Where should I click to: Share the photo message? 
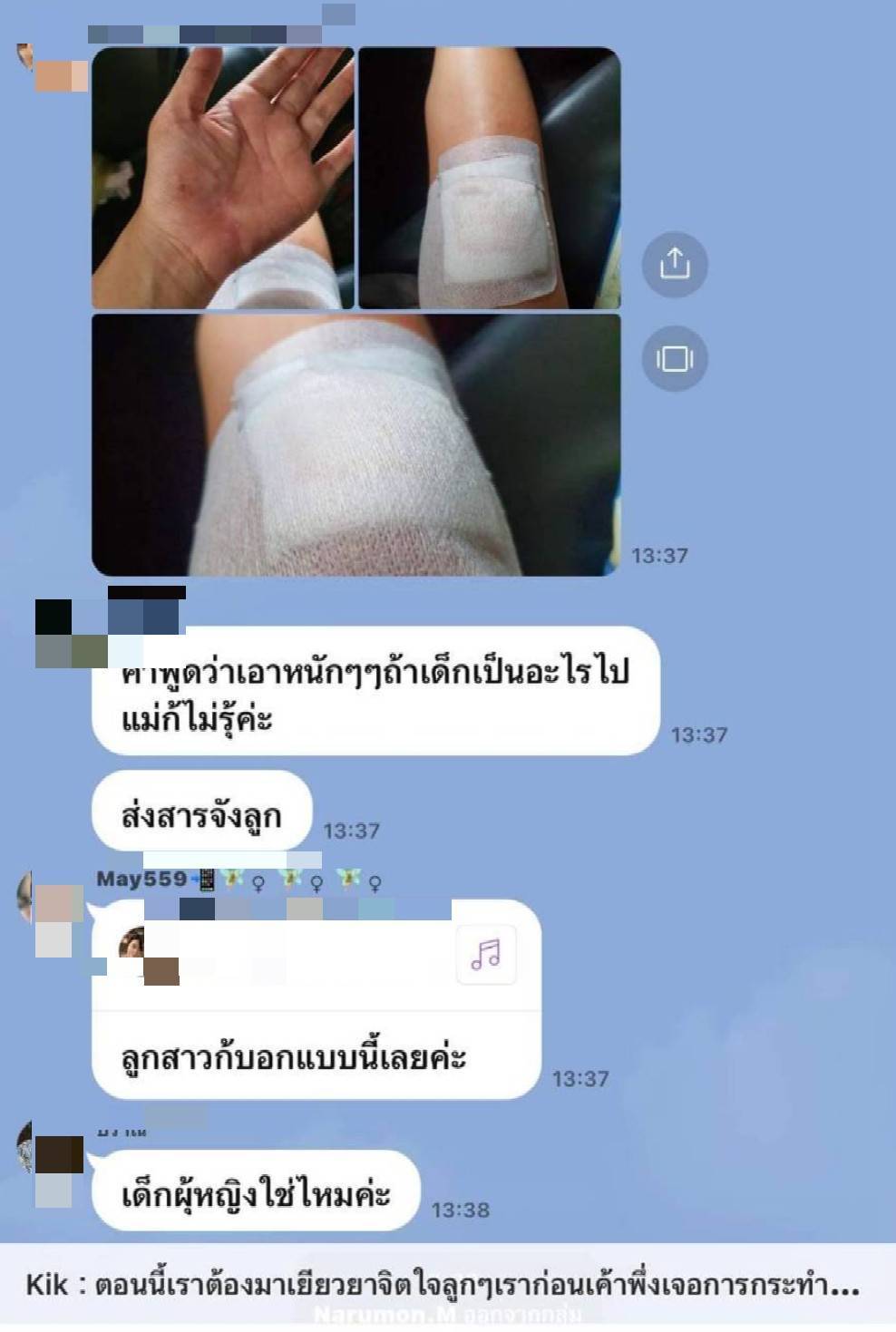(674, 264)
